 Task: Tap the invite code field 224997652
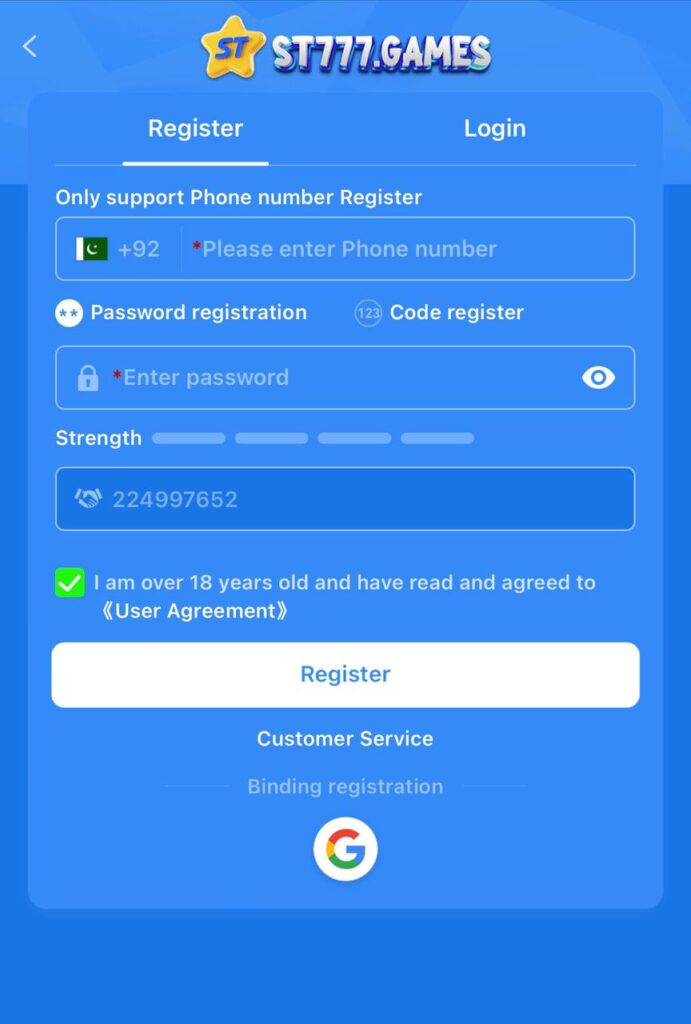345,499
